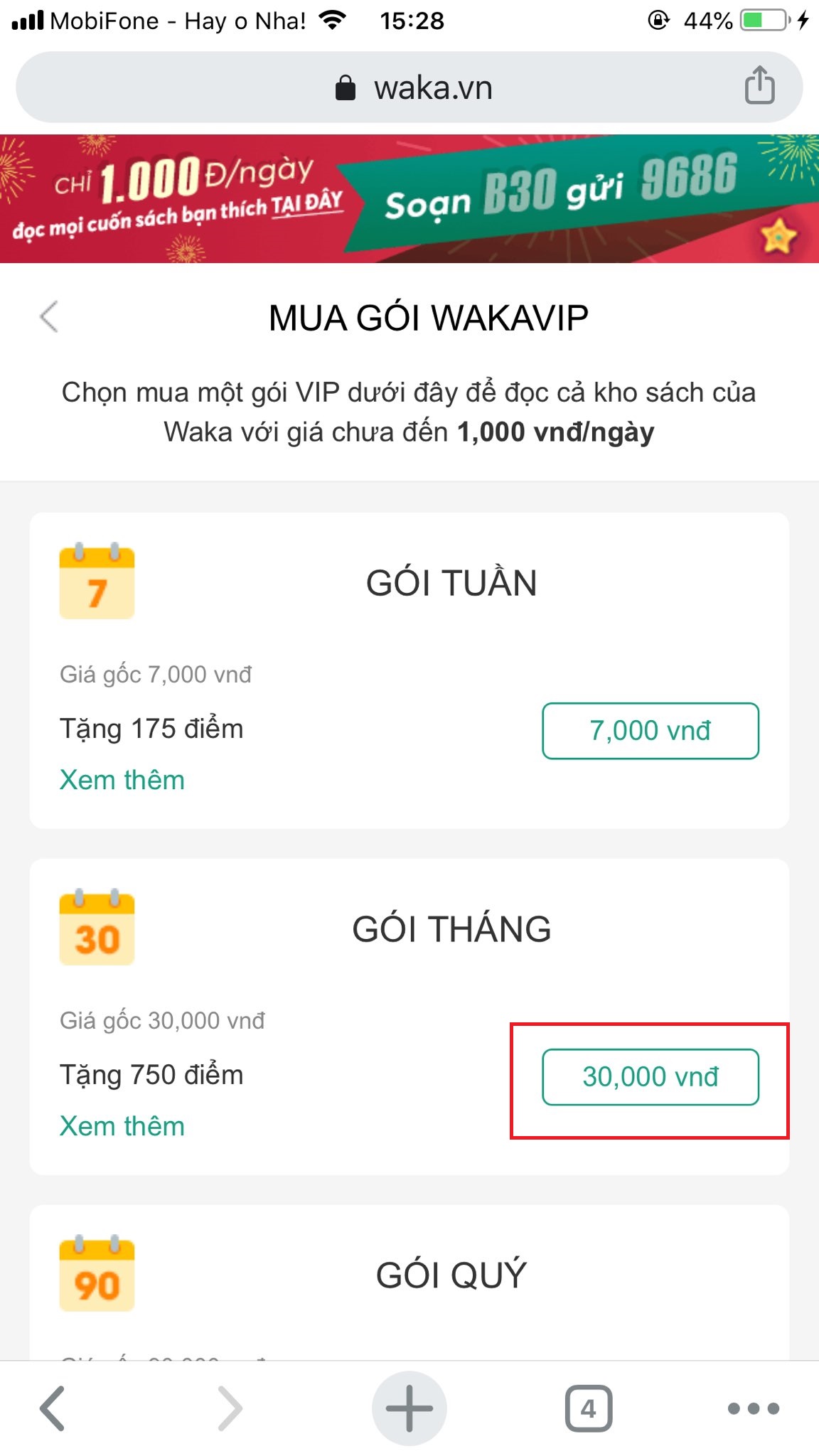Open the browser's three-dot menu
819x1456 pixels.
tap(754, 1408)
